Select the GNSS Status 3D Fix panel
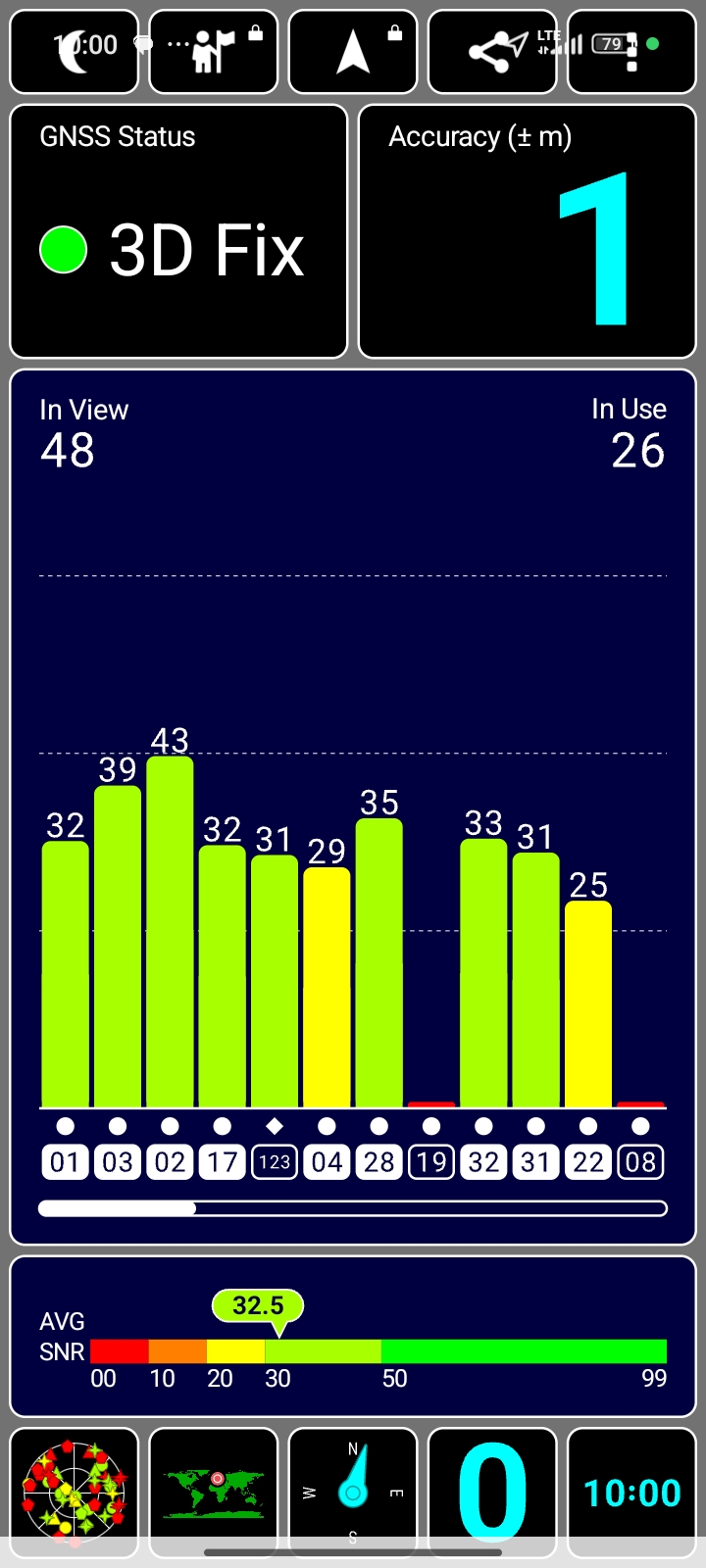The image size is (706, 1568). click(x=178, y=231)
